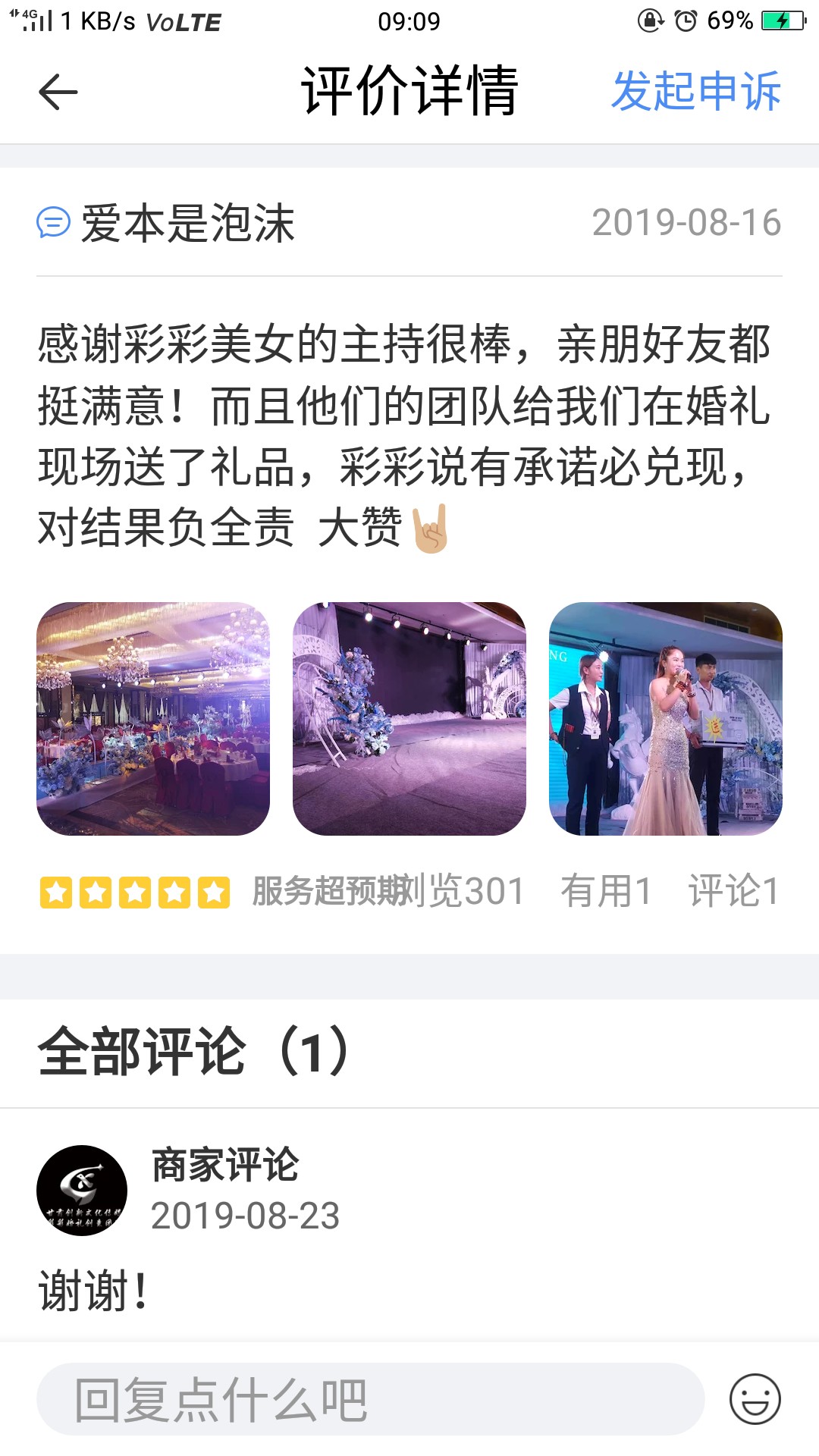The height and width of the screenshot is (1456, 819).
Task: Tap the 回复点什么吧 reply field
Action: click(x=371, y=1399)
